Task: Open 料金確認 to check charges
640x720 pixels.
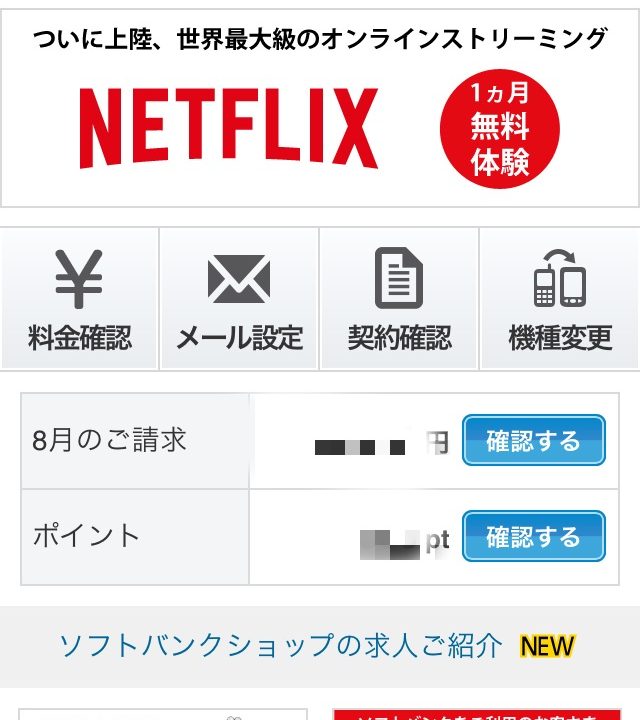Action: 79,299
